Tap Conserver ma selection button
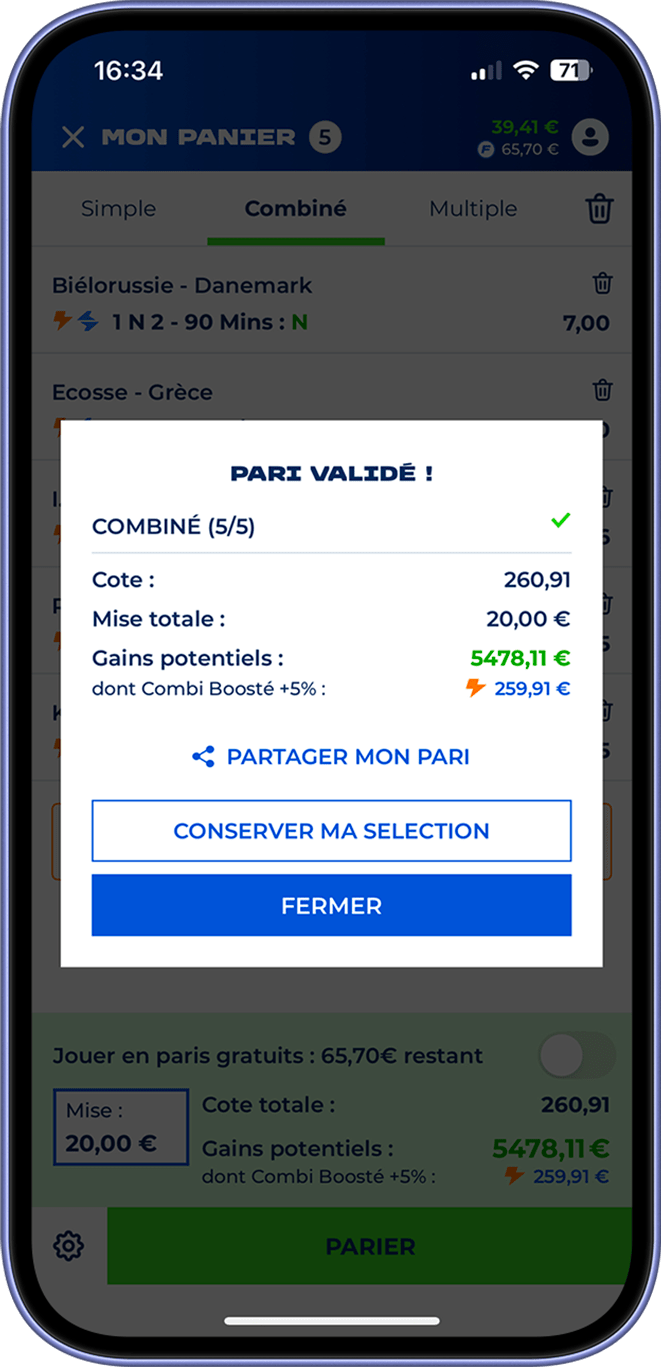 [x=331, y=831]
